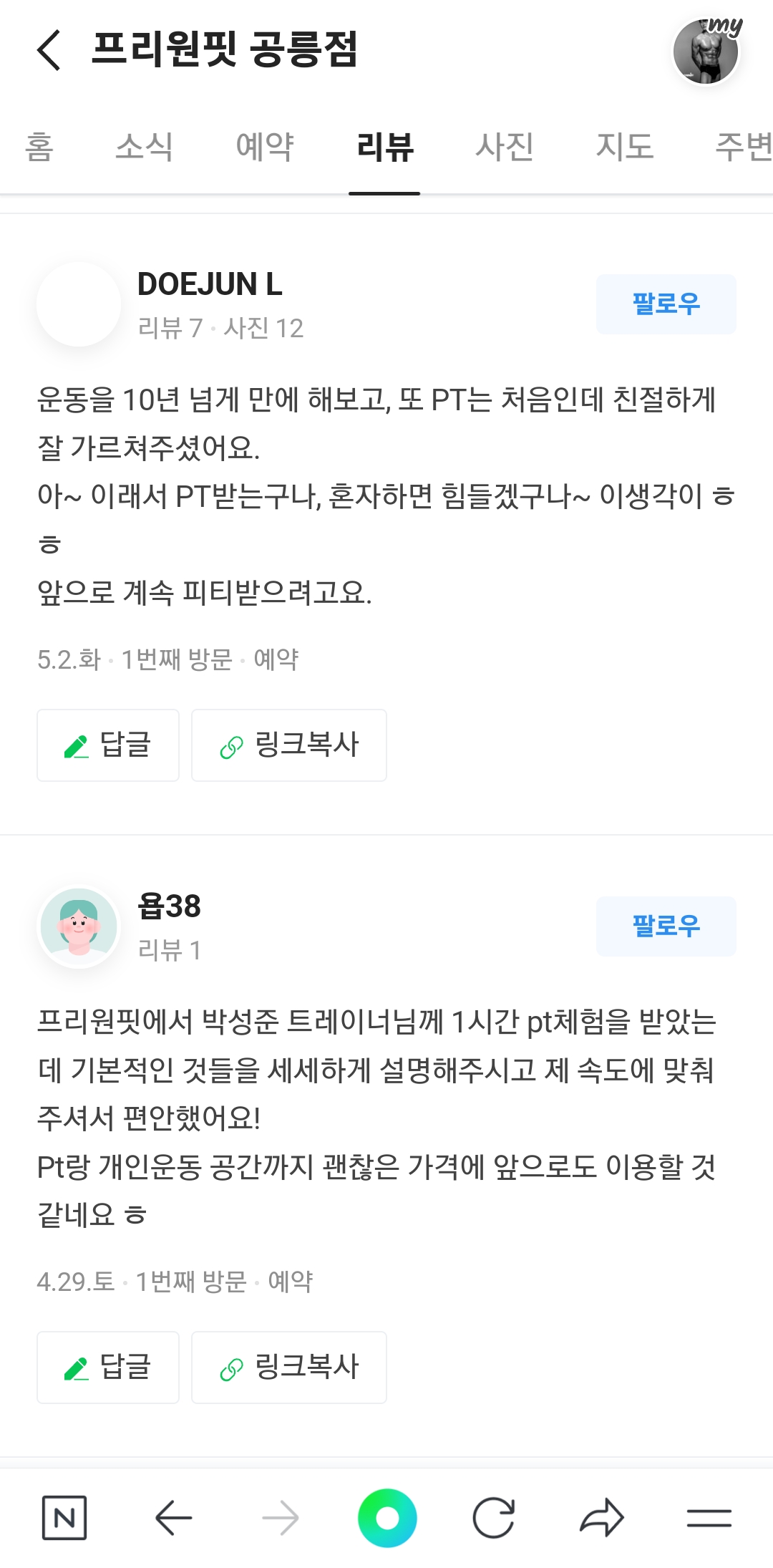Follow reviewer 욥38
This screenshot has height=1568, width=773.
pos(666,926)
